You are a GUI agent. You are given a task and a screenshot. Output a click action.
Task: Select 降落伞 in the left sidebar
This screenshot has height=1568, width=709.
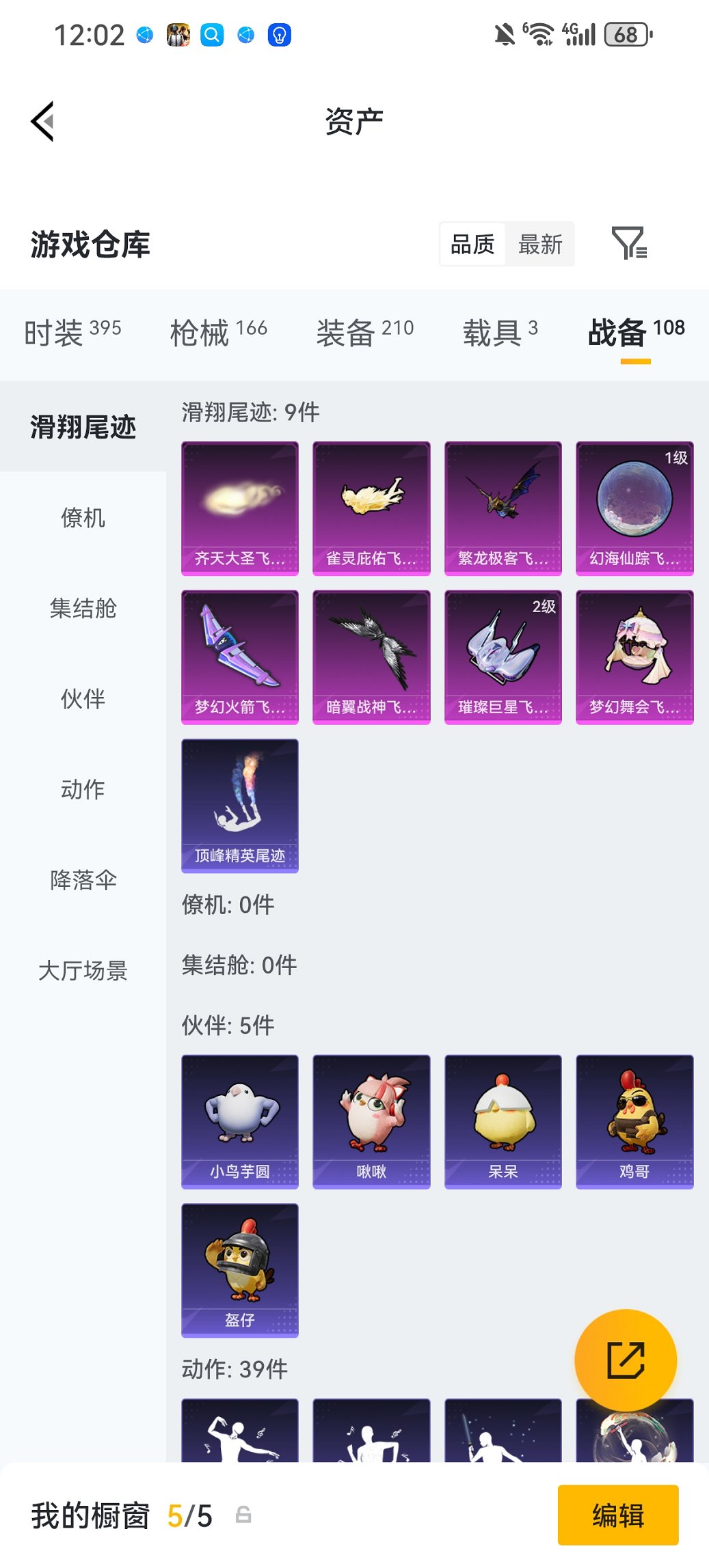pyautogui.click(x=83, y=881)
